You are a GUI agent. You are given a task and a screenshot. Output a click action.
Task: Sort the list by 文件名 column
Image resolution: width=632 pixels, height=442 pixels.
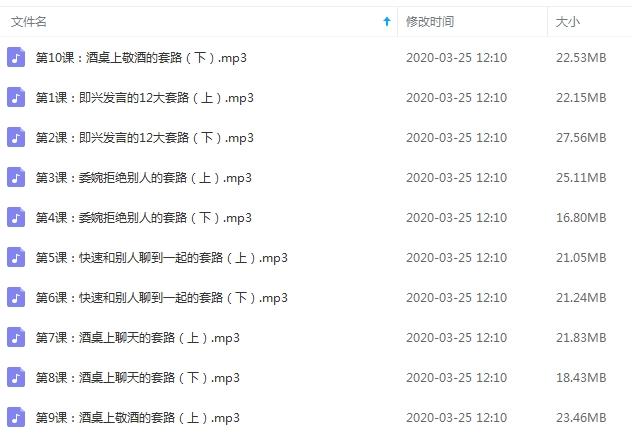tap(30, 21)
